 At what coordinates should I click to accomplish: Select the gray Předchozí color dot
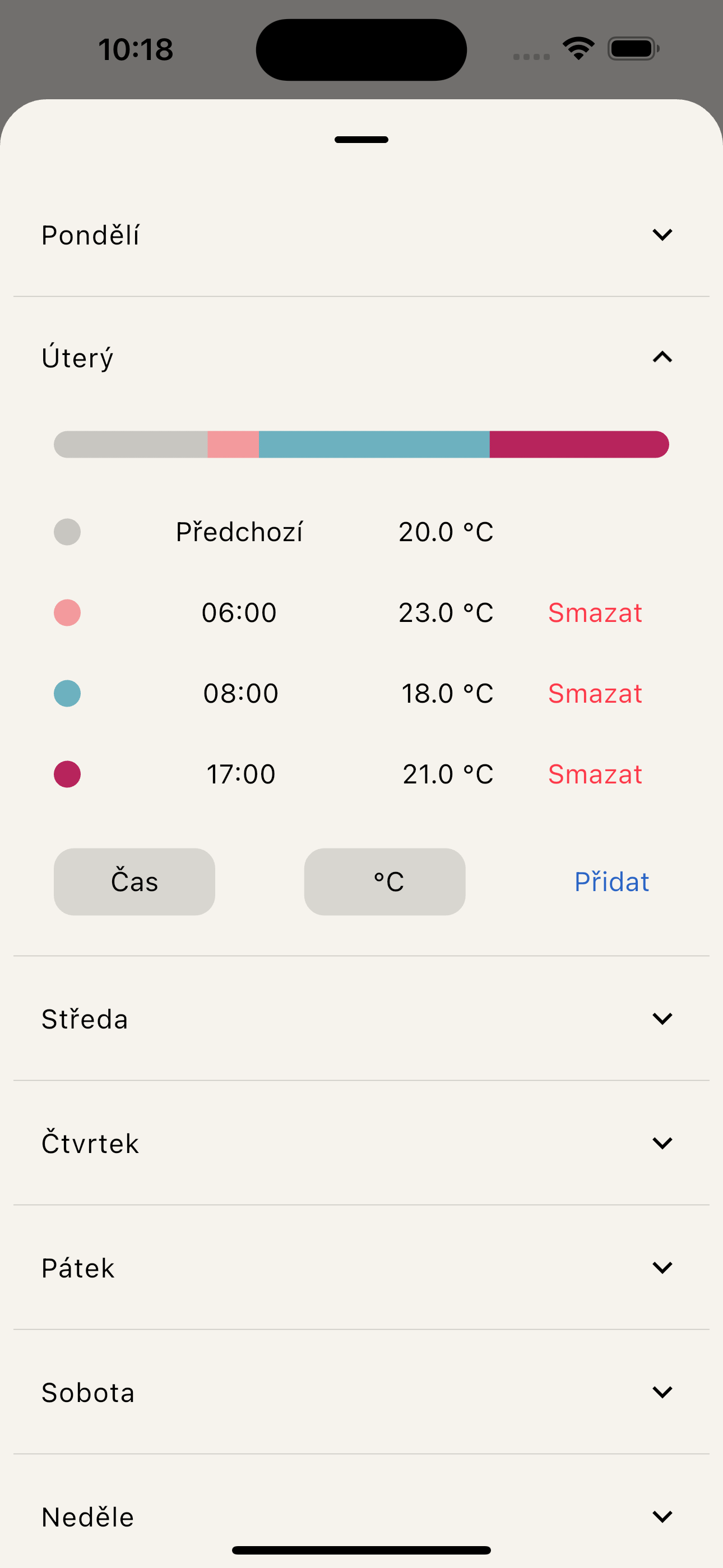pyautogui.click(x=67, y=532)
